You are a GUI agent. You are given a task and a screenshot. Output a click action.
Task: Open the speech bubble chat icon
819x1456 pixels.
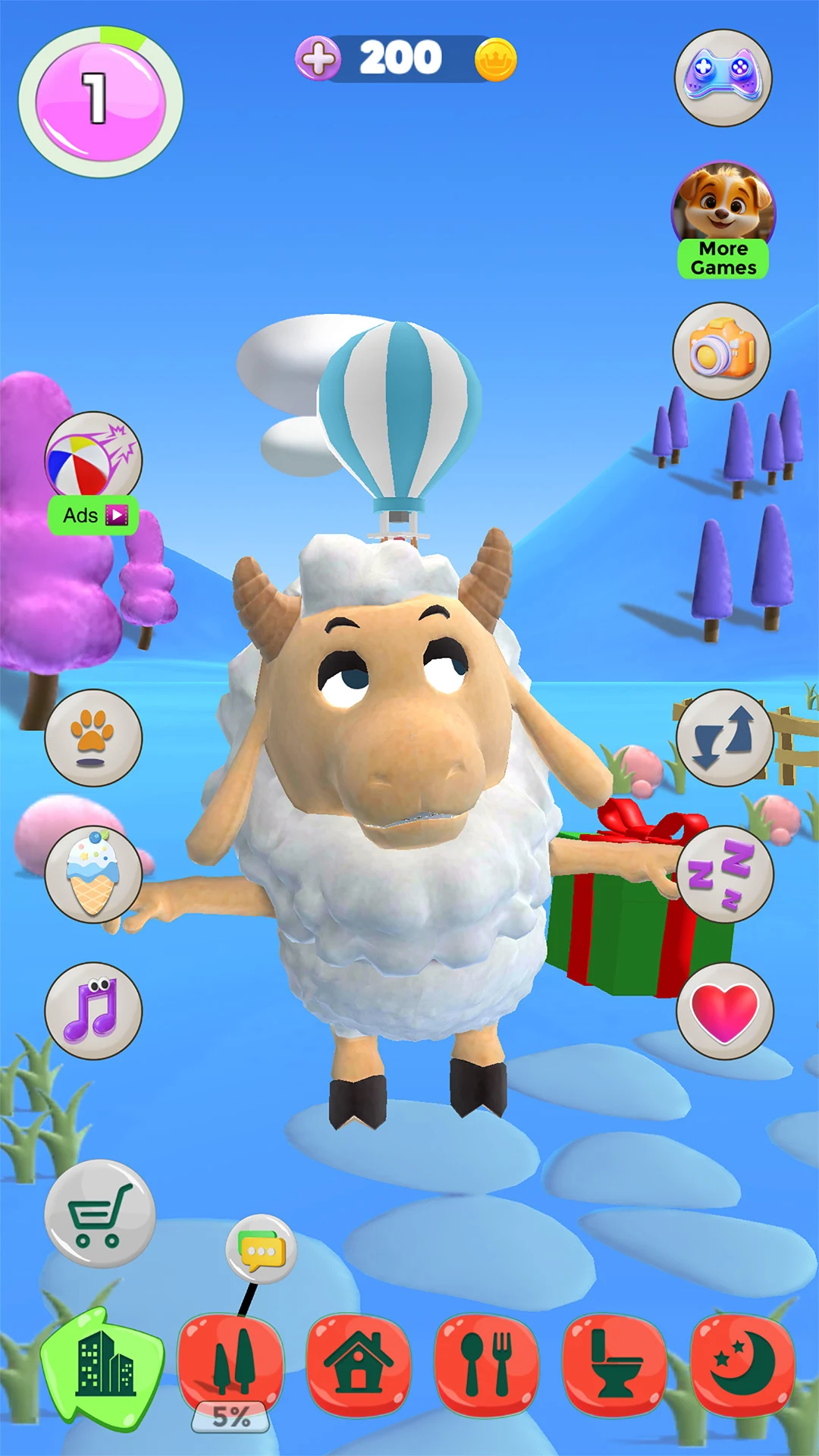click(x=261, y=1249)
